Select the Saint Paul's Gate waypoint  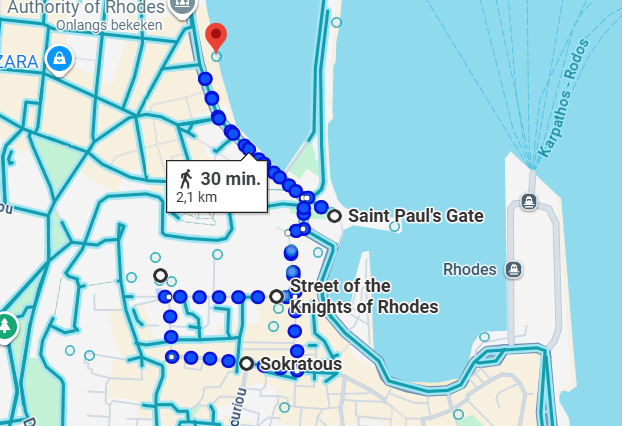point(334,215)
